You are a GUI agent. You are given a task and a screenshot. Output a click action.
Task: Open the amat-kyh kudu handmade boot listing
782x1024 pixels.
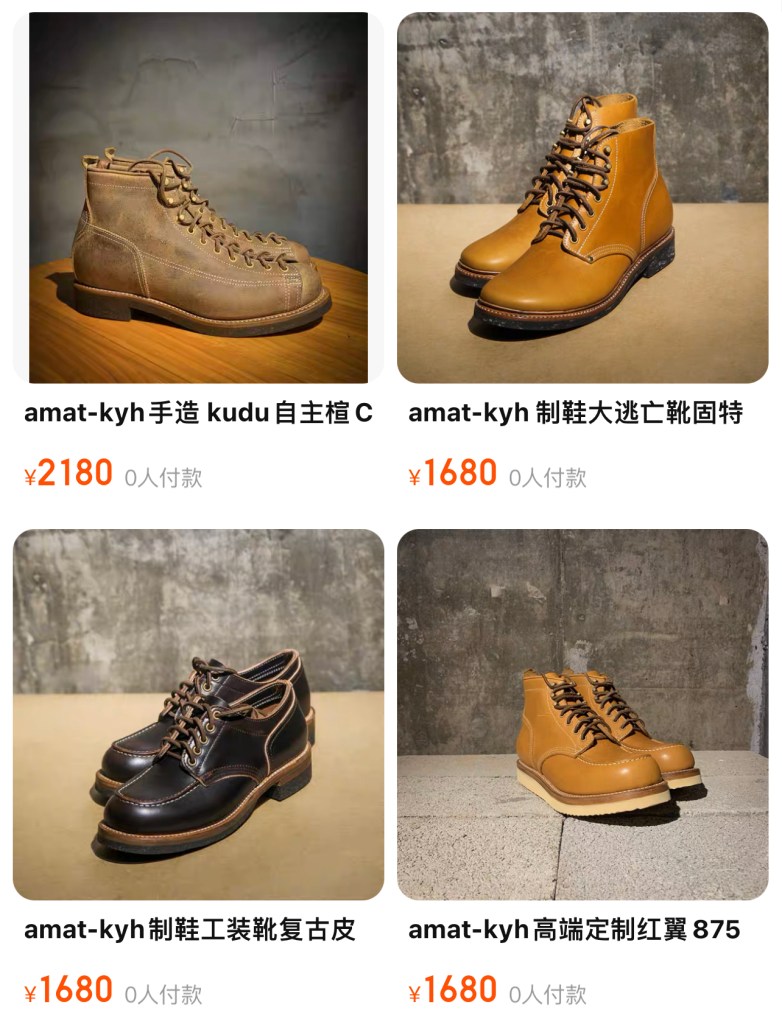click(x=198, y=200)
